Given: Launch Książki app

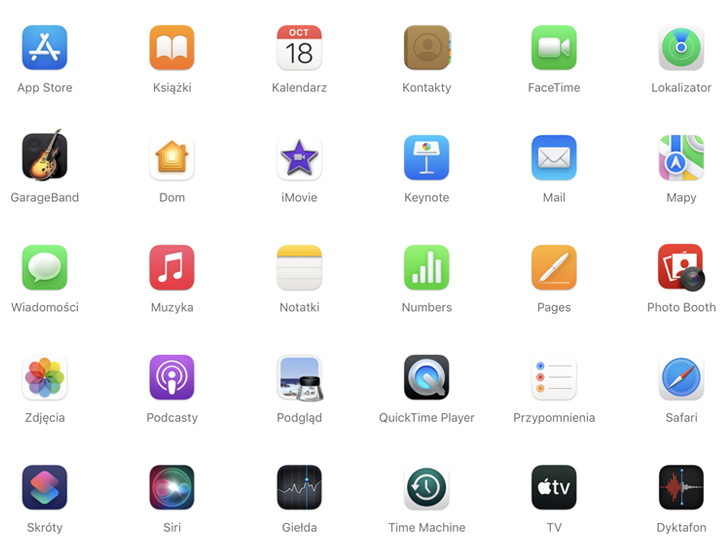Looking at the screenshot, I should click(x=172, y=48).
